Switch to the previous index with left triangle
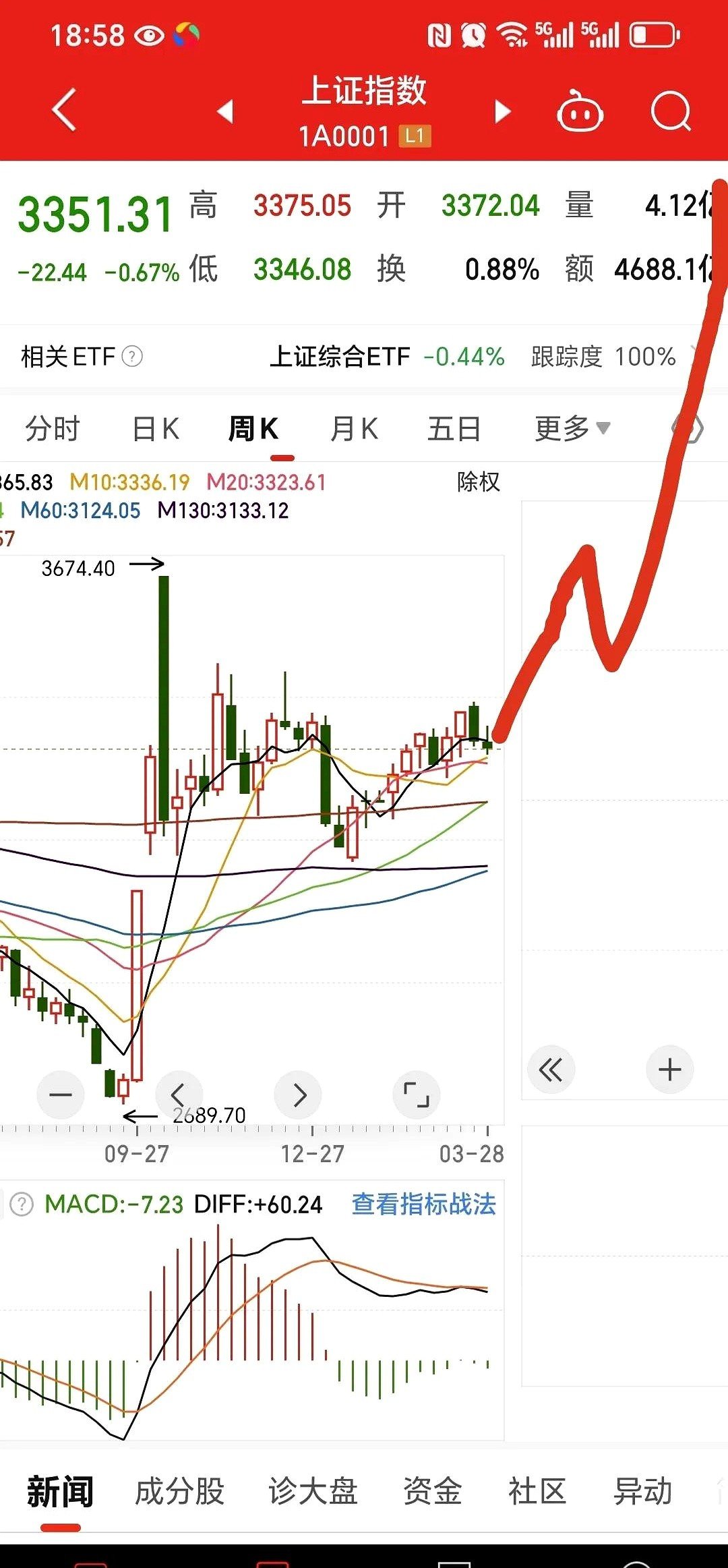The image size is (728, 1568). (x=226, y=111)
